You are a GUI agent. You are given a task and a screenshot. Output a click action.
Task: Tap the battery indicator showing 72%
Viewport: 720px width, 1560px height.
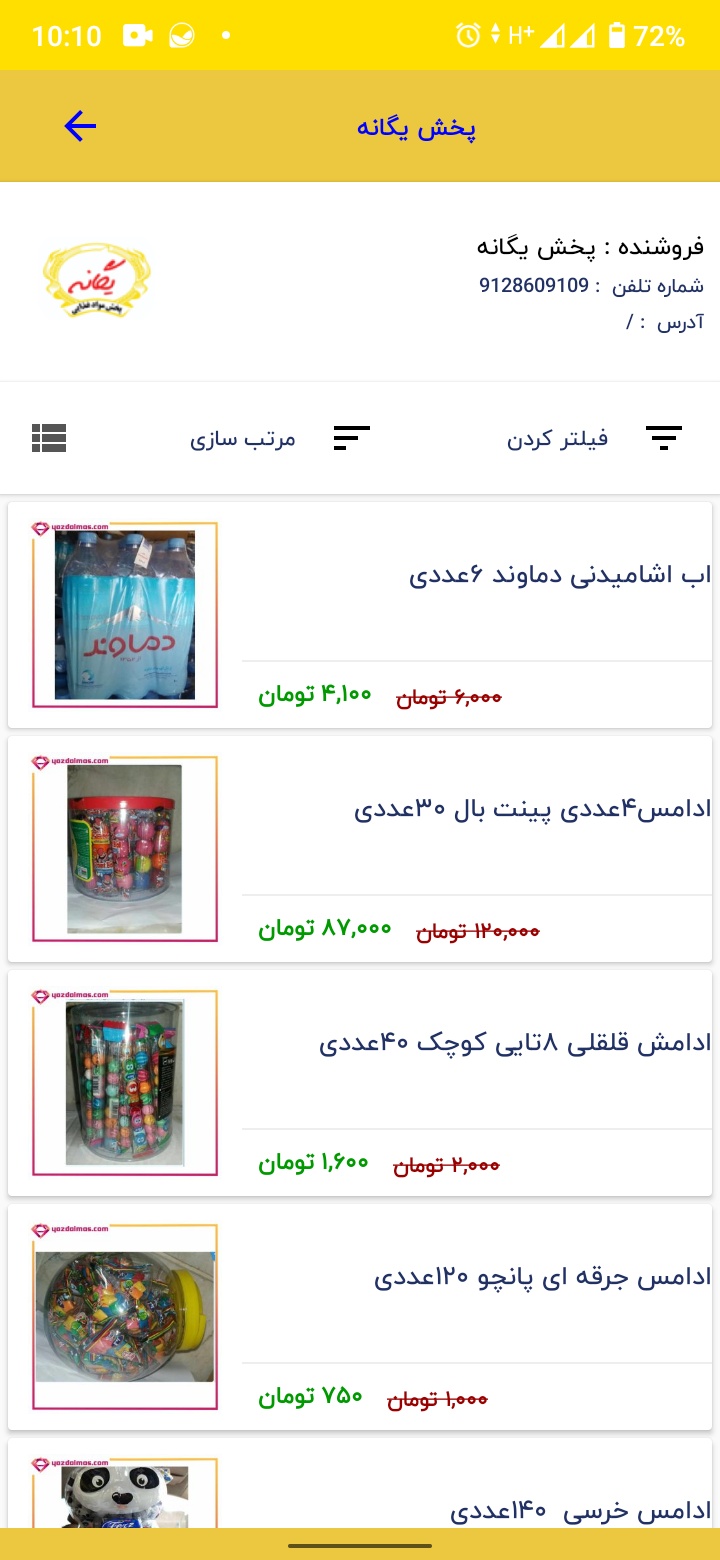[x=641, y=34]
